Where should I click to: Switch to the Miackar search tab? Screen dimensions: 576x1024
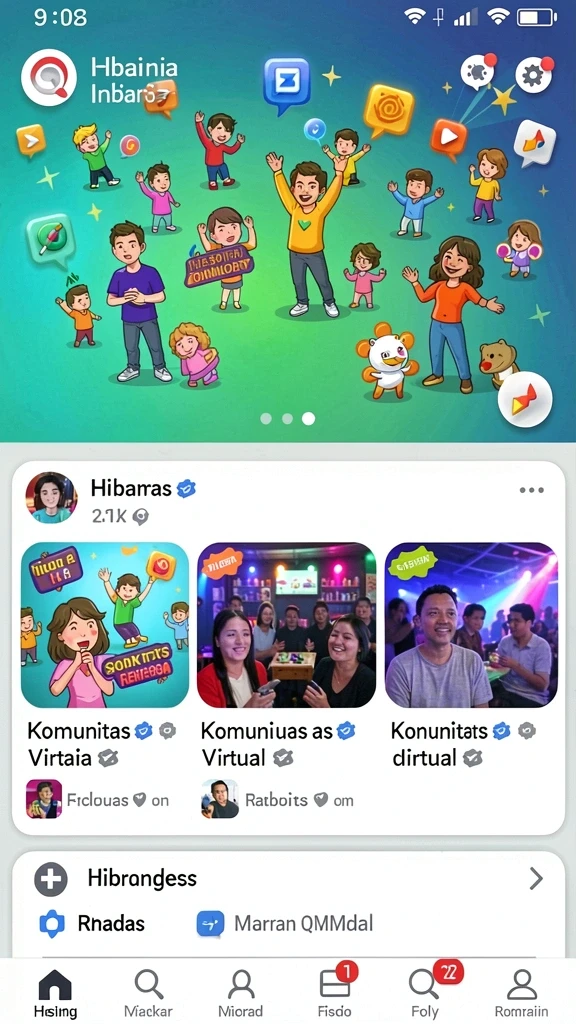tap(148, 993)
